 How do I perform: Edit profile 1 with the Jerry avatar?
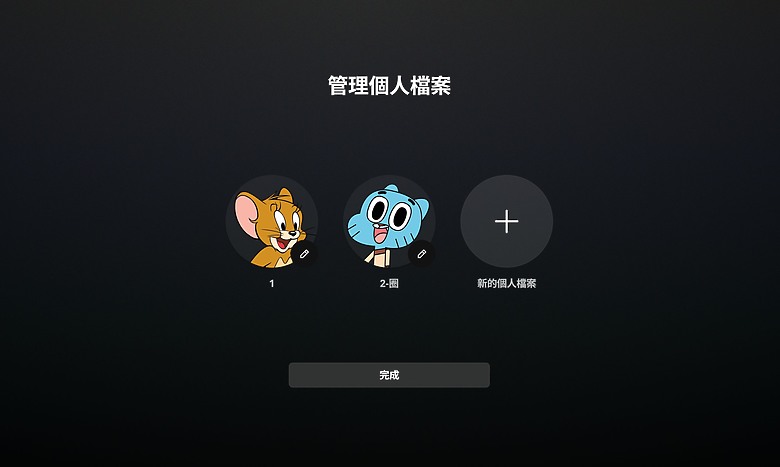(x=304, y=255)
